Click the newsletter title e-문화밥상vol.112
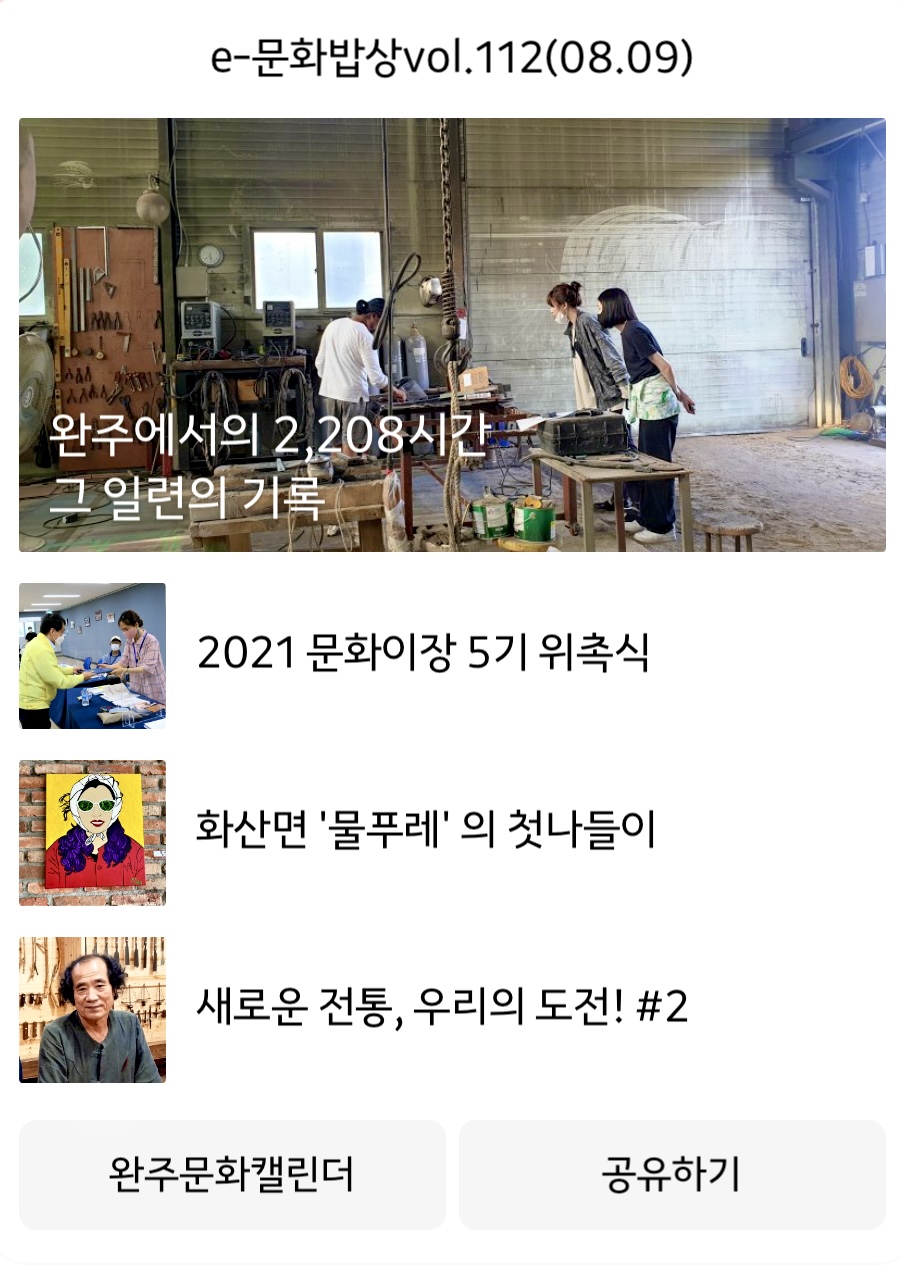This screenshot has height=1272, width=902. coord(451,59)
